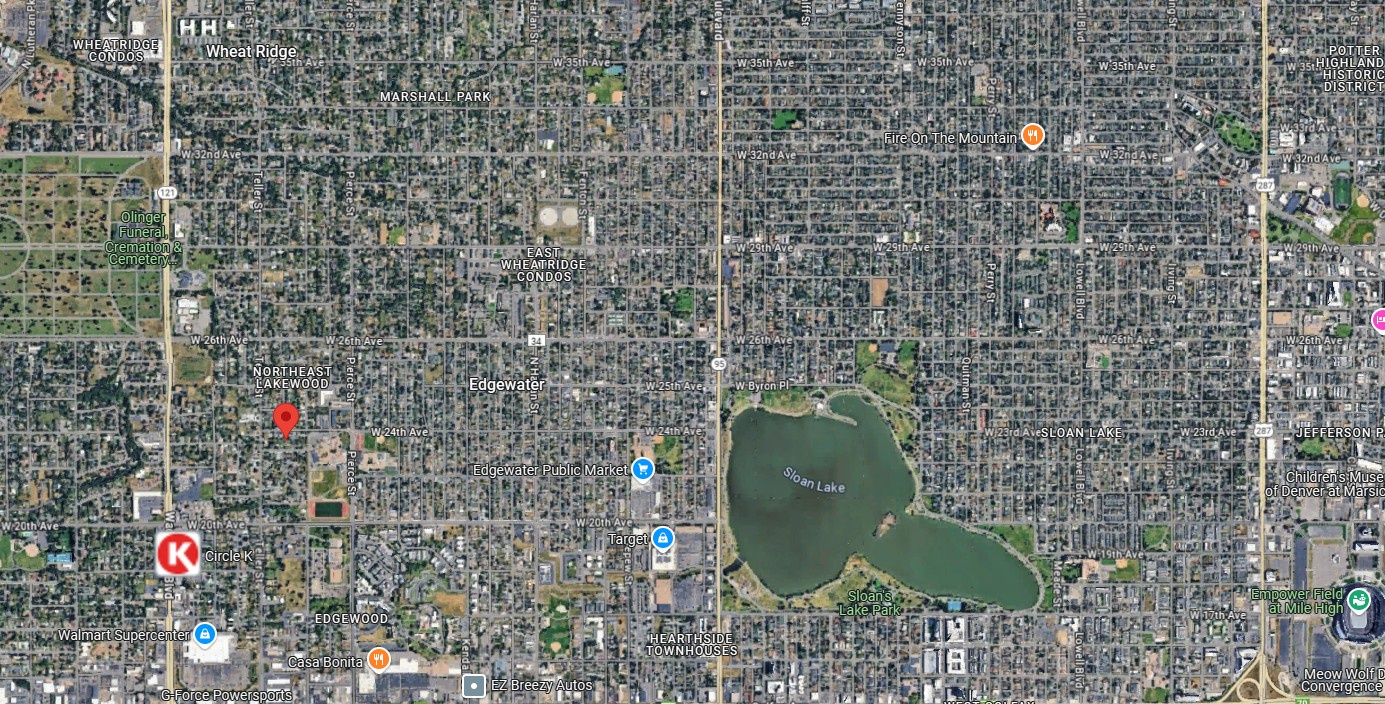Open the Olinger Funeral, Cremation & Cemetery label
1385x704 pixels.
click(x=144, y=239)
